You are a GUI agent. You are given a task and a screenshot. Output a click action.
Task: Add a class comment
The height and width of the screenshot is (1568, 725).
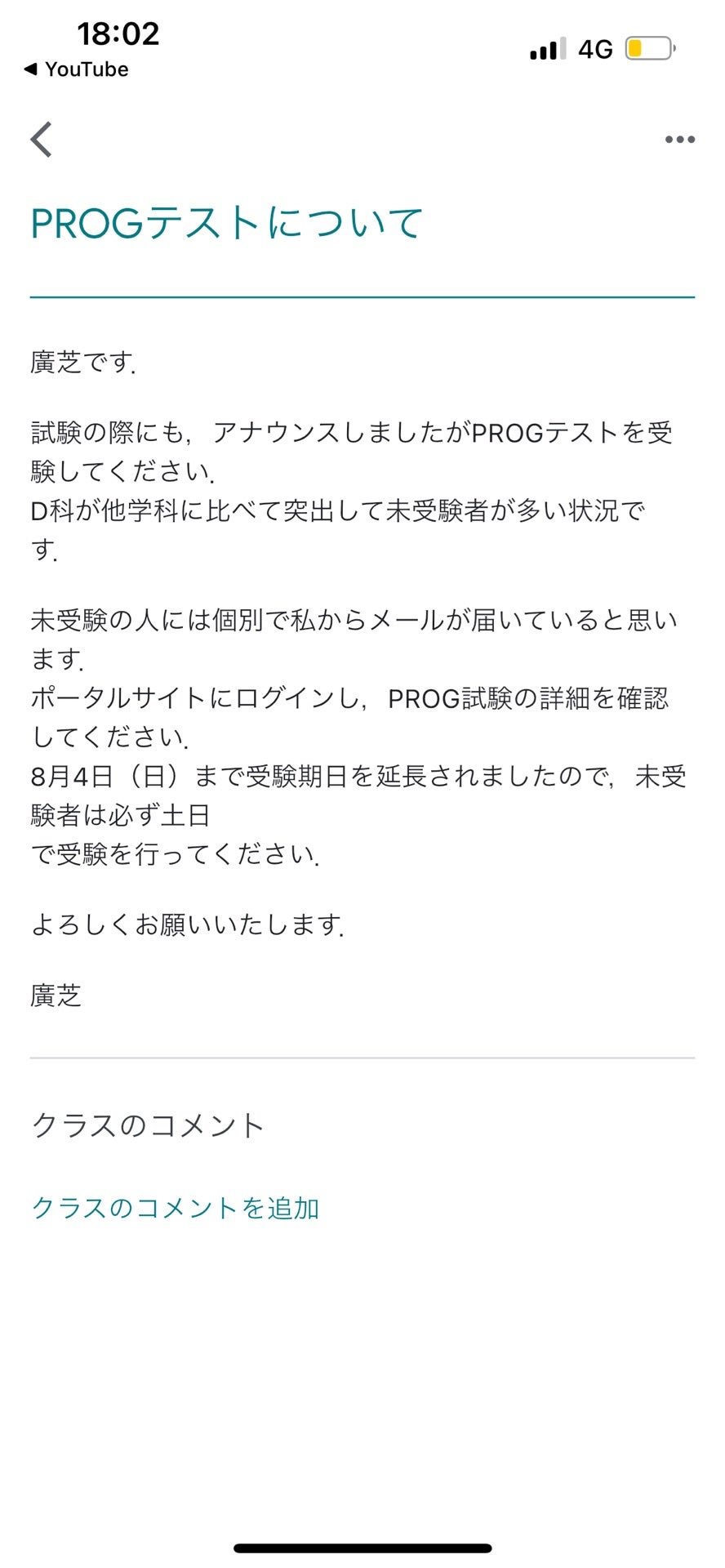point(175,1208)
